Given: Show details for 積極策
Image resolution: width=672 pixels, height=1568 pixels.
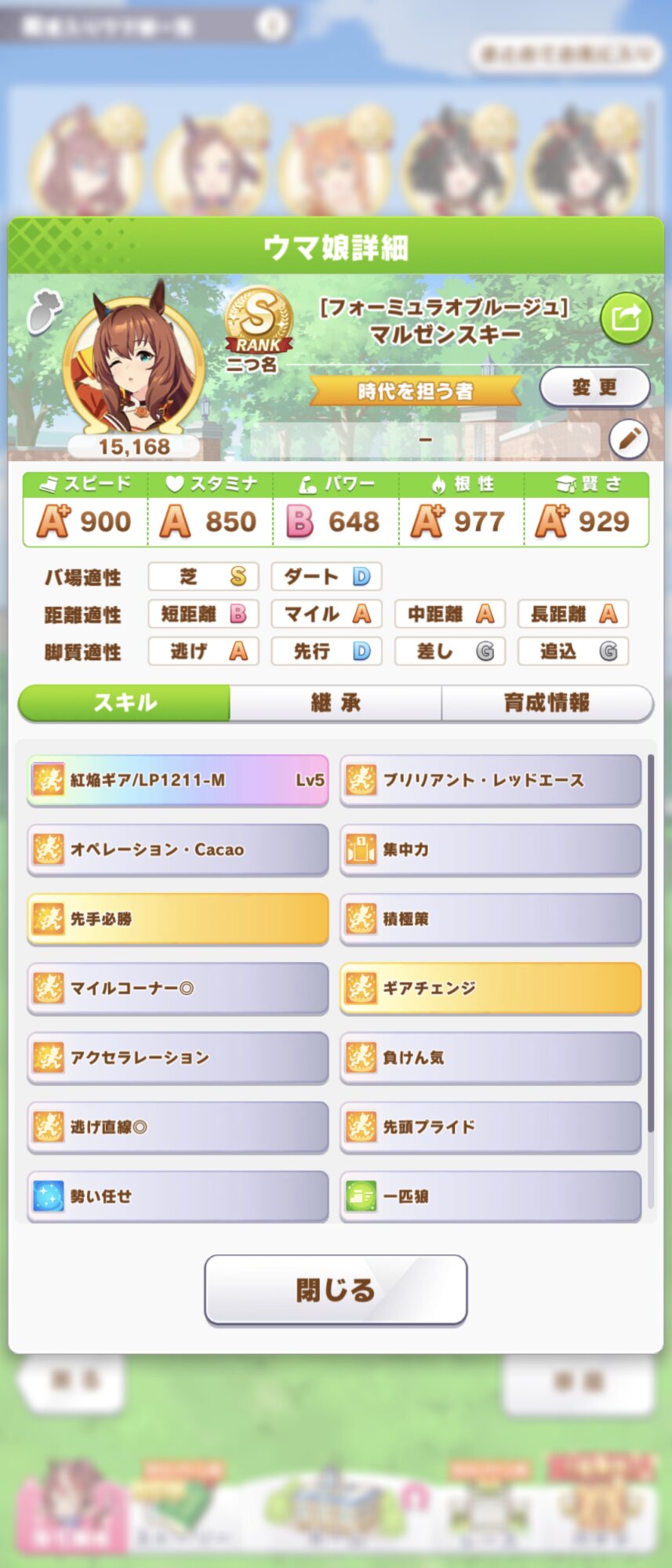Looking at the screenshot, I should point(490,918).
